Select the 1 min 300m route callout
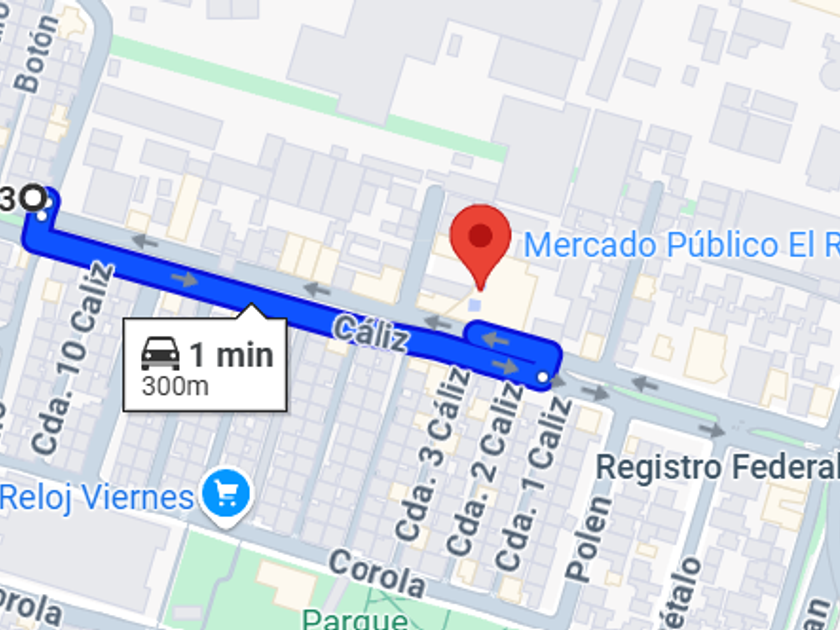 (x=205, y=364)
